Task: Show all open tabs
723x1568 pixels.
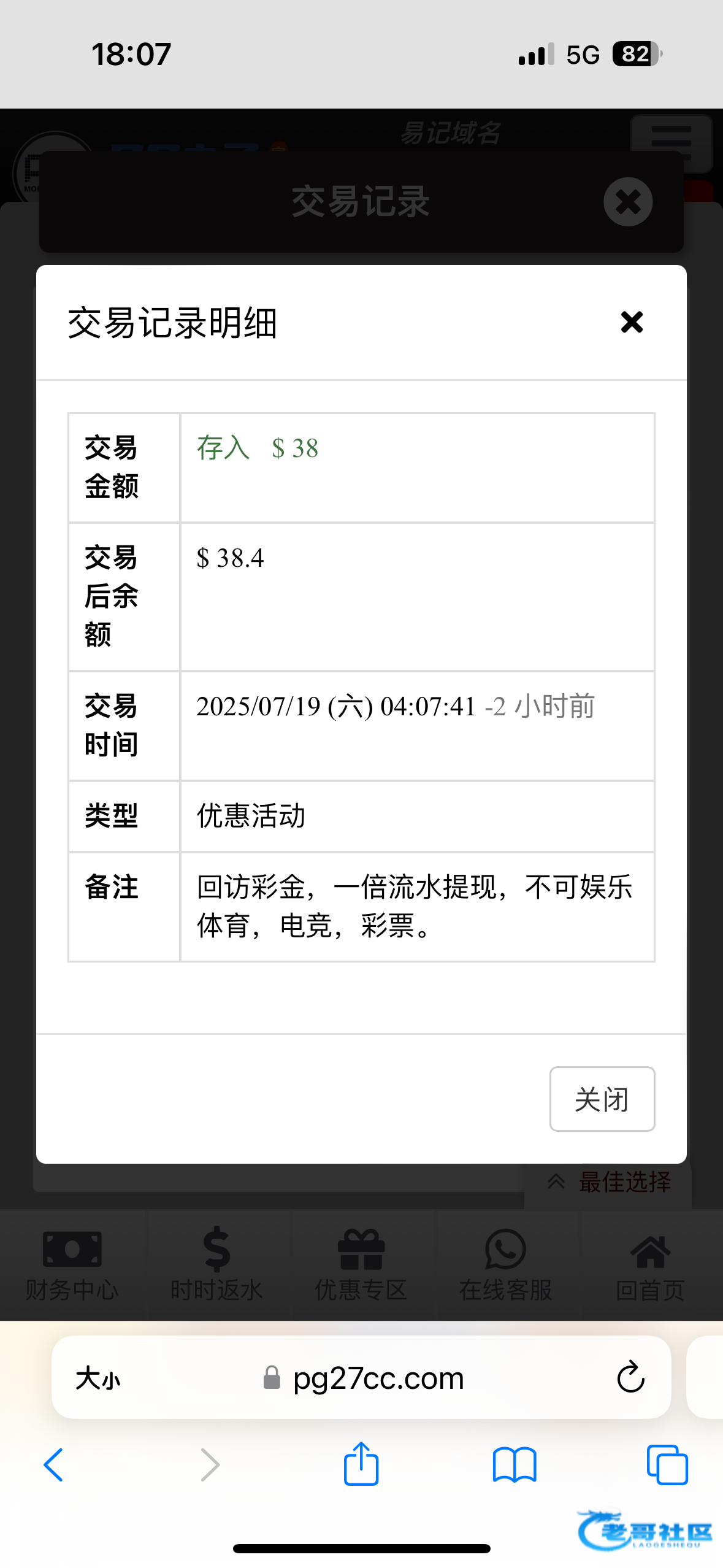Action: click(x=667, y=1465)
